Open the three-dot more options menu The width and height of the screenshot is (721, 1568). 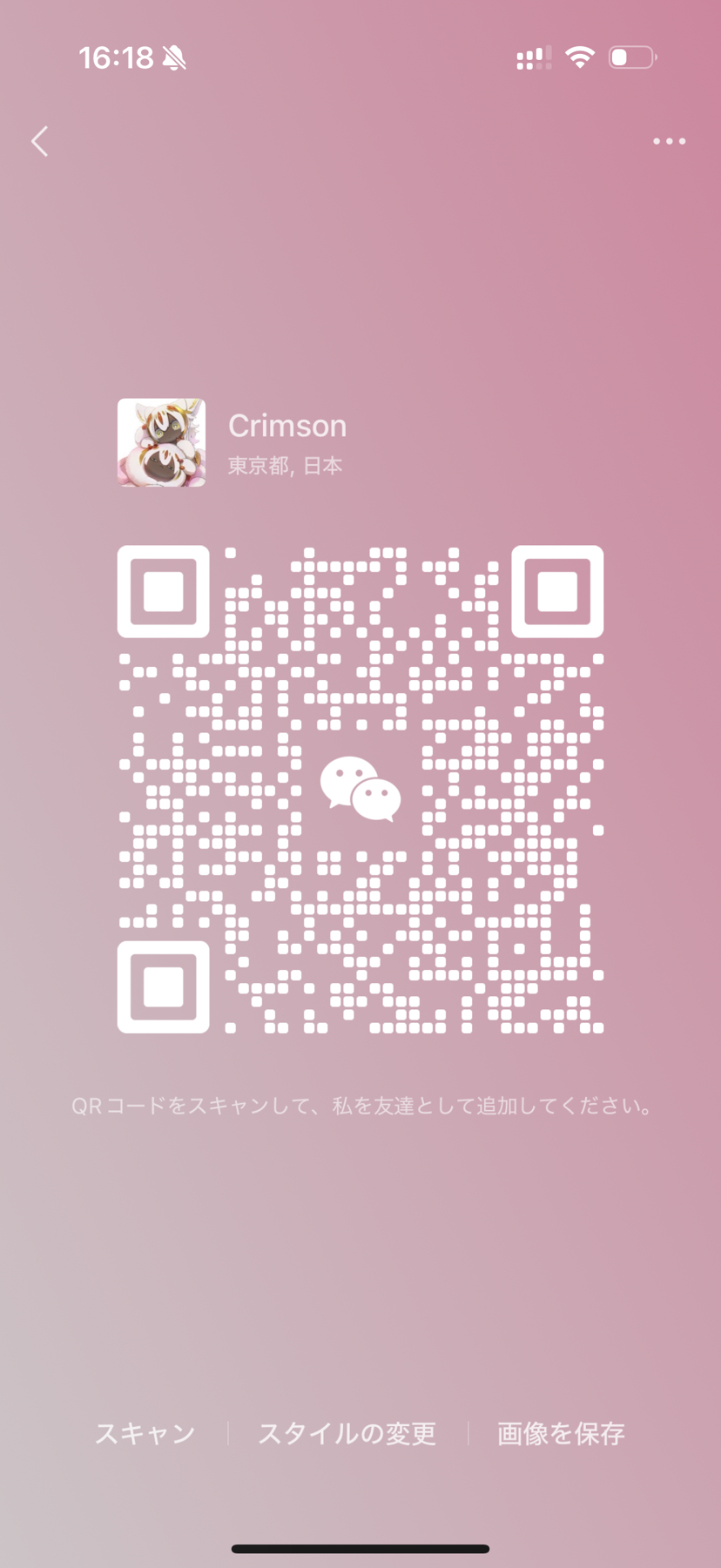coord(669,141)
